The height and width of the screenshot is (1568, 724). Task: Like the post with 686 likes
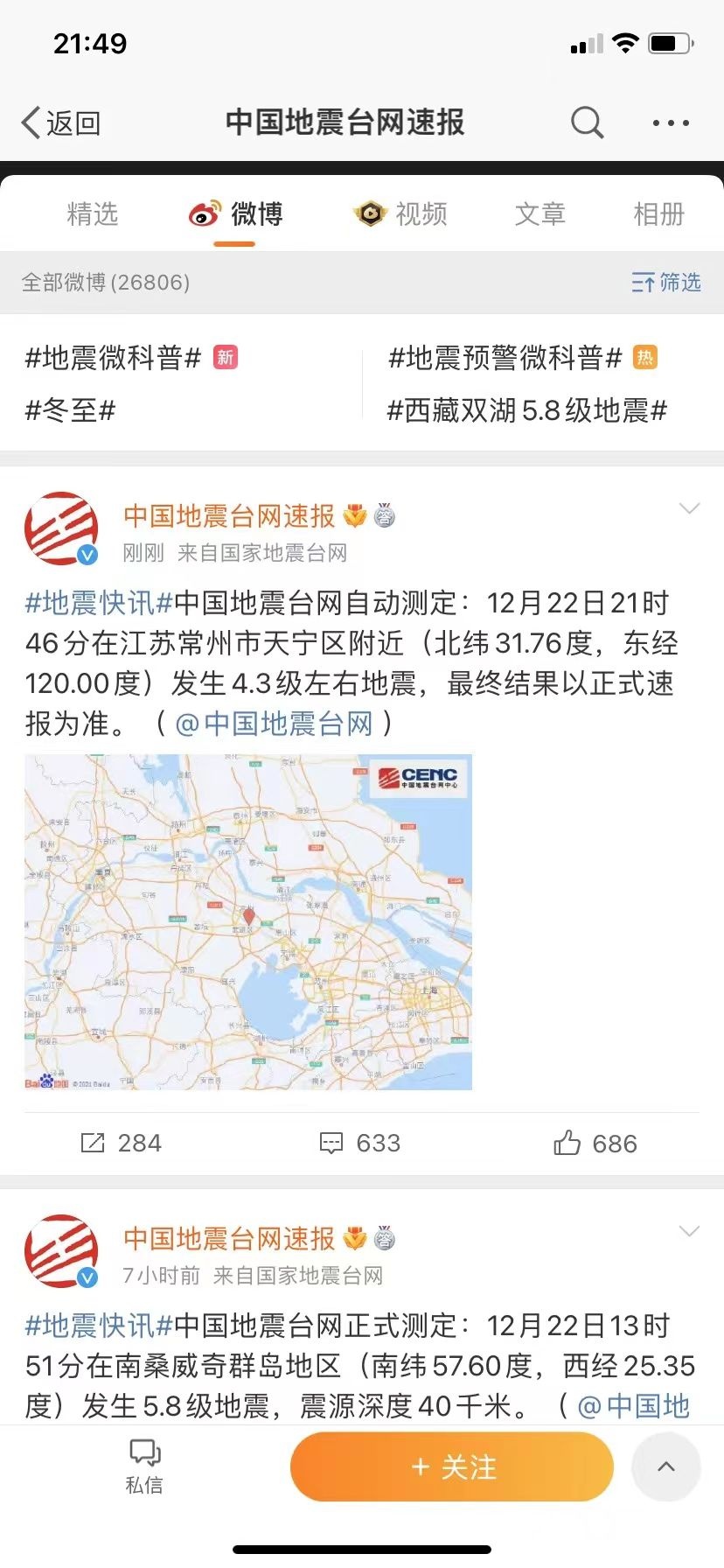pos(595,1143)
